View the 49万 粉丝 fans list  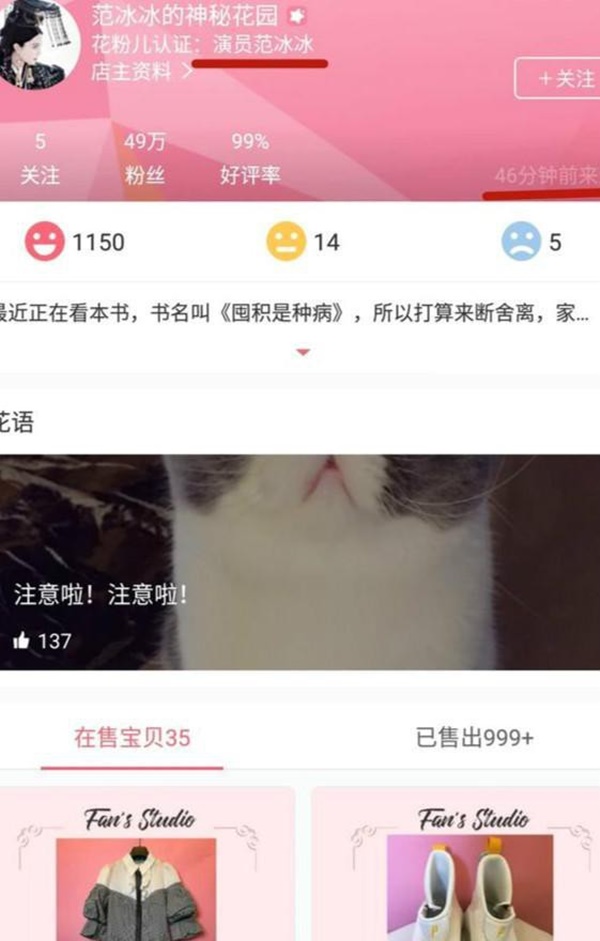[144, 159]
